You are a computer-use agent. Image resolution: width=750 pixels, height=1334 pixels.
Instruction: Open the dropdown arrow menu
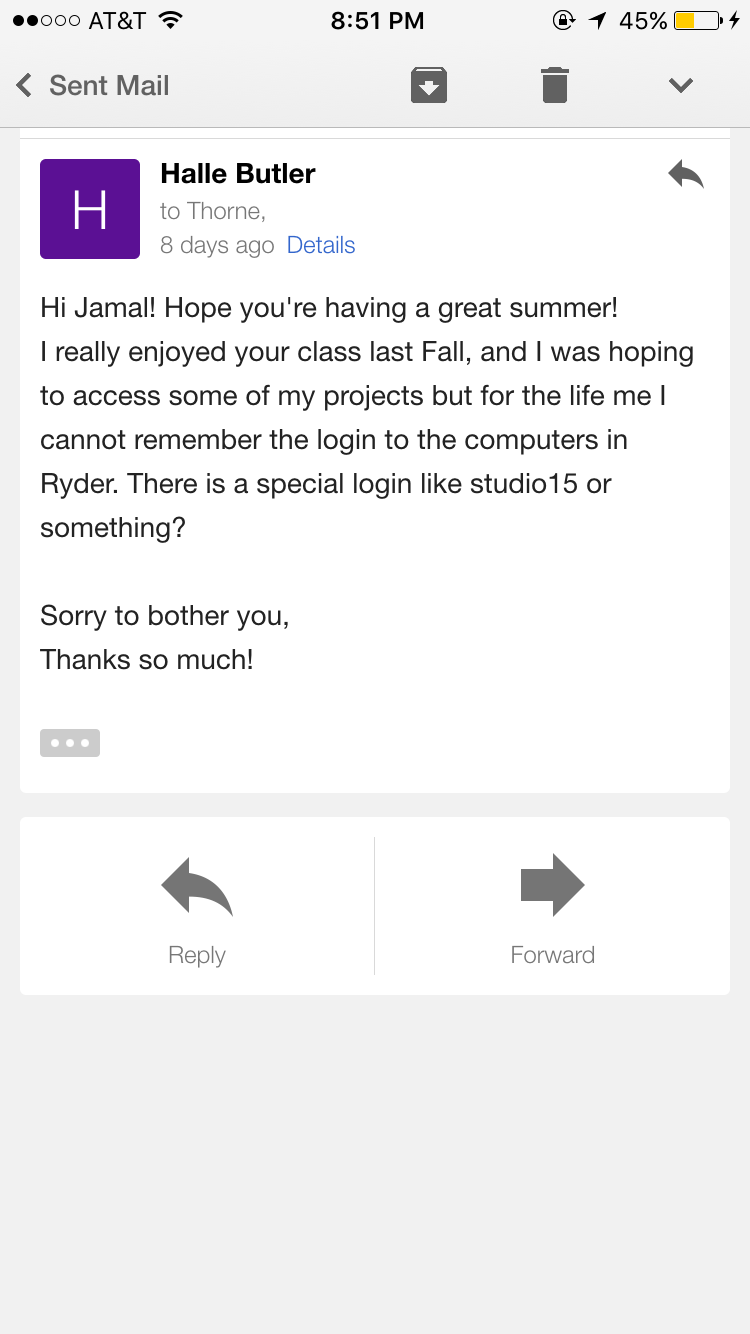point(681,85)
